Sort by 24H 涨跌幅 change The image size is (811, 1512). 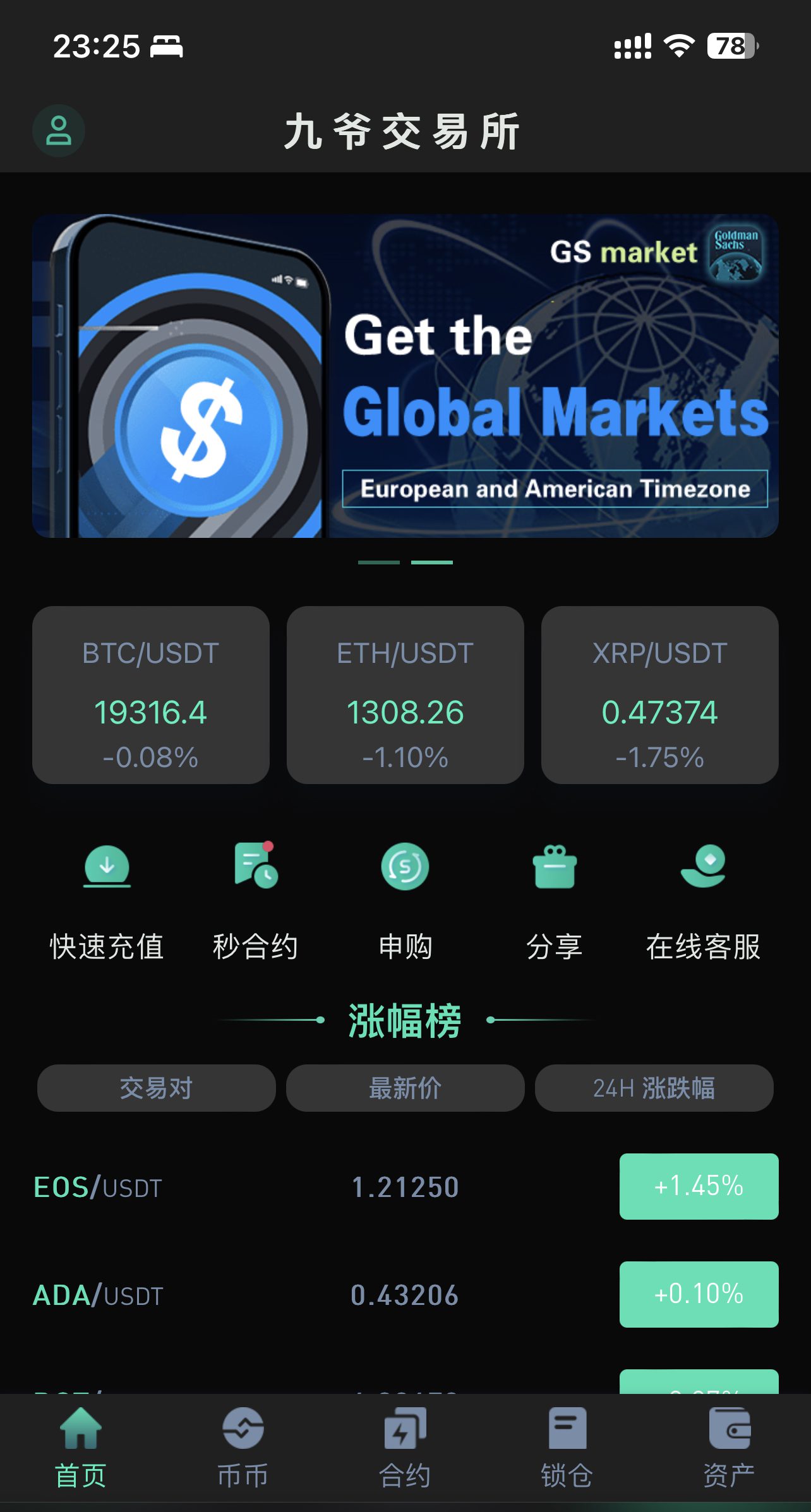click(654, 1088)
